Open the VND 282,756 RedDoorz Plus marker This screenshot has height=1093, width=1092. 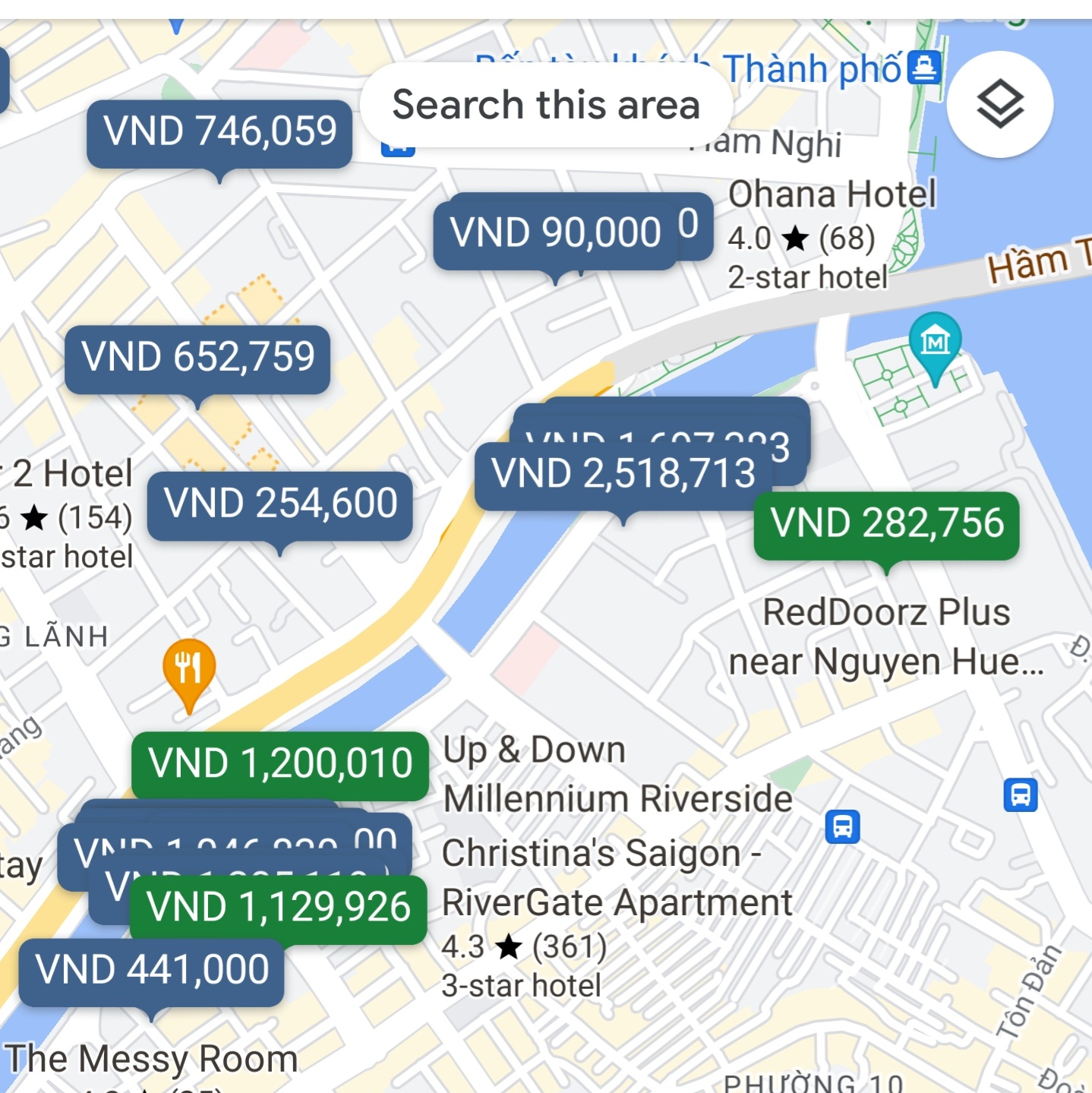(886, 525)
